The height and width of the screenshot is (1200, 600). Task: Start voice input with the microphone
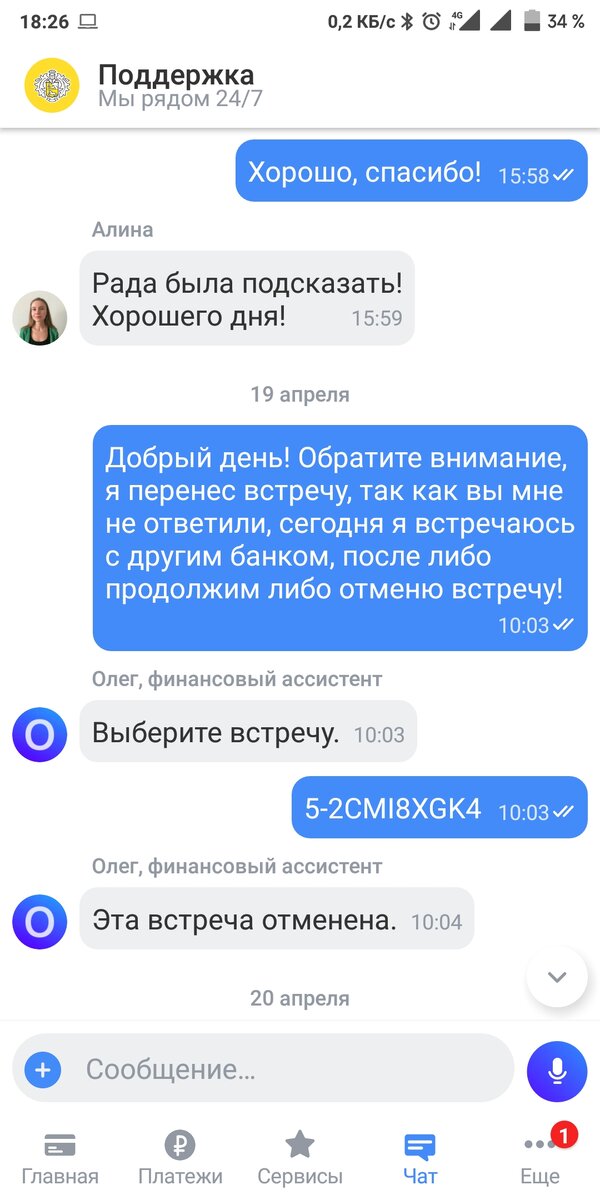click(557, 1071)
